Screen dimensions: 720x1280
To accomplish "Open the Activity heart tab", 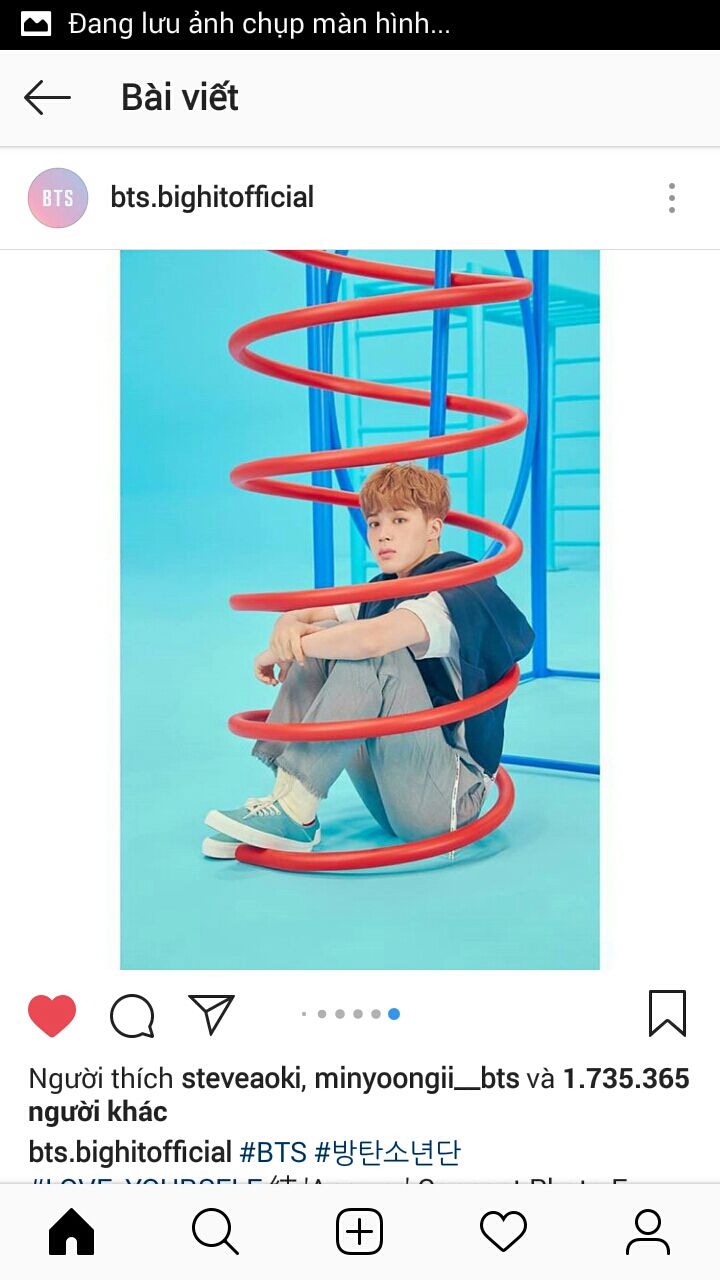I will point(503,1231).
